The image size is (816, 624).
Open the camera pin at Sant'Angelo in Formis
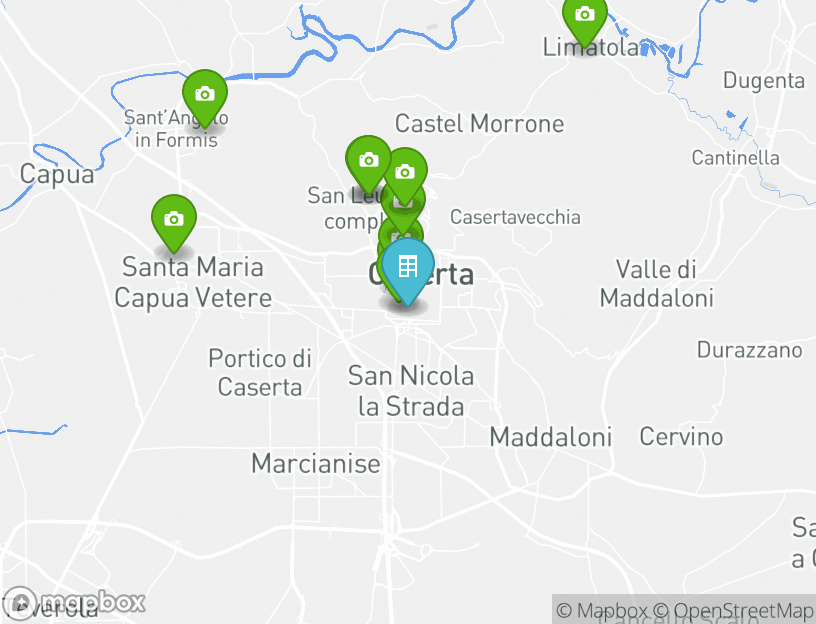tap(205, 95)
